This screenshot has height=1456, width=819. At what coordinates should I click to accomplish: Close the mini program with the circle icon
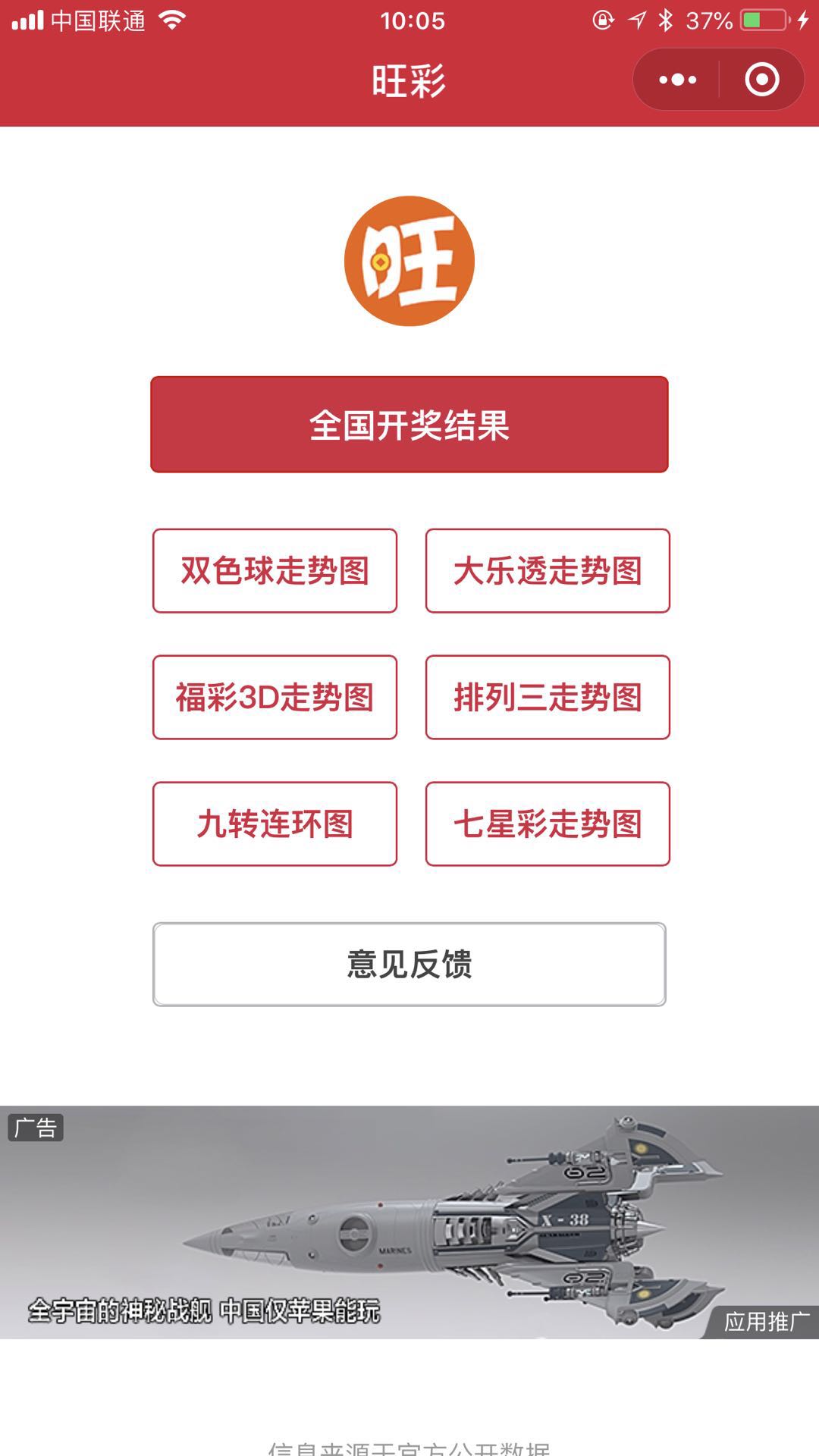click(x=762, y=80)
